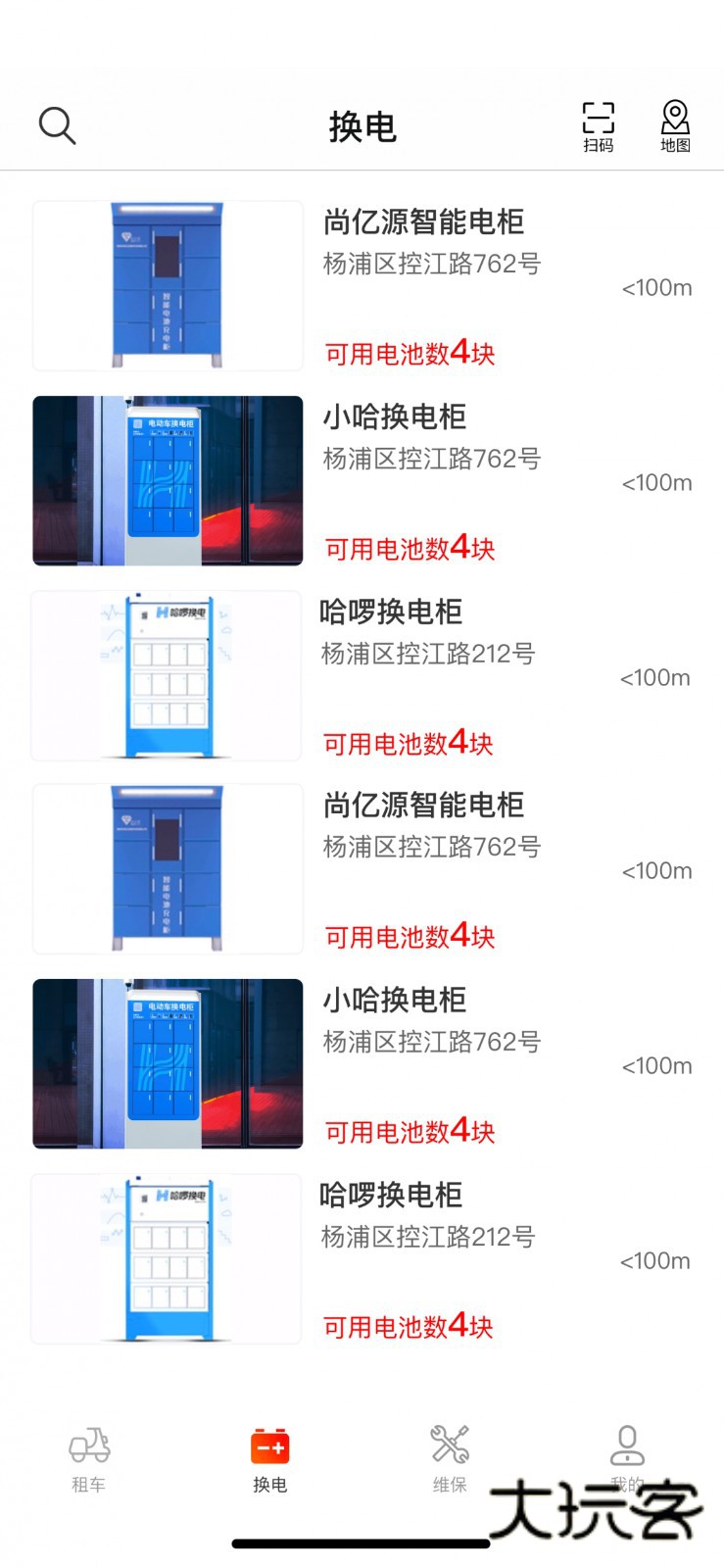This screenshot has height=1568, width=724.
Task: Go to the 维保 tab
Action: (450, 1458)
